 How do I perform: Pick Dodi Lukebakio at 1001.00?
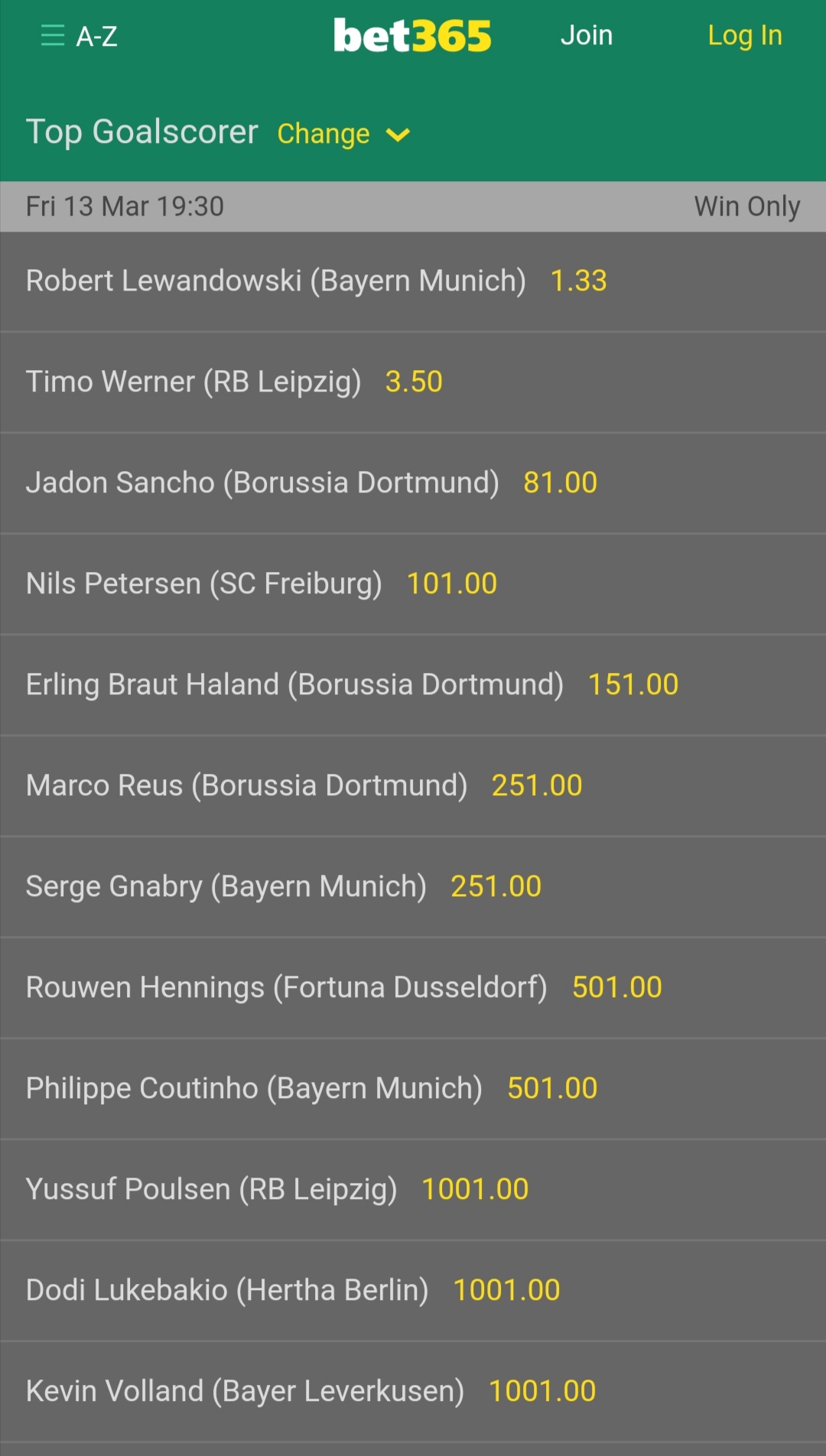tap(506, 1291)
